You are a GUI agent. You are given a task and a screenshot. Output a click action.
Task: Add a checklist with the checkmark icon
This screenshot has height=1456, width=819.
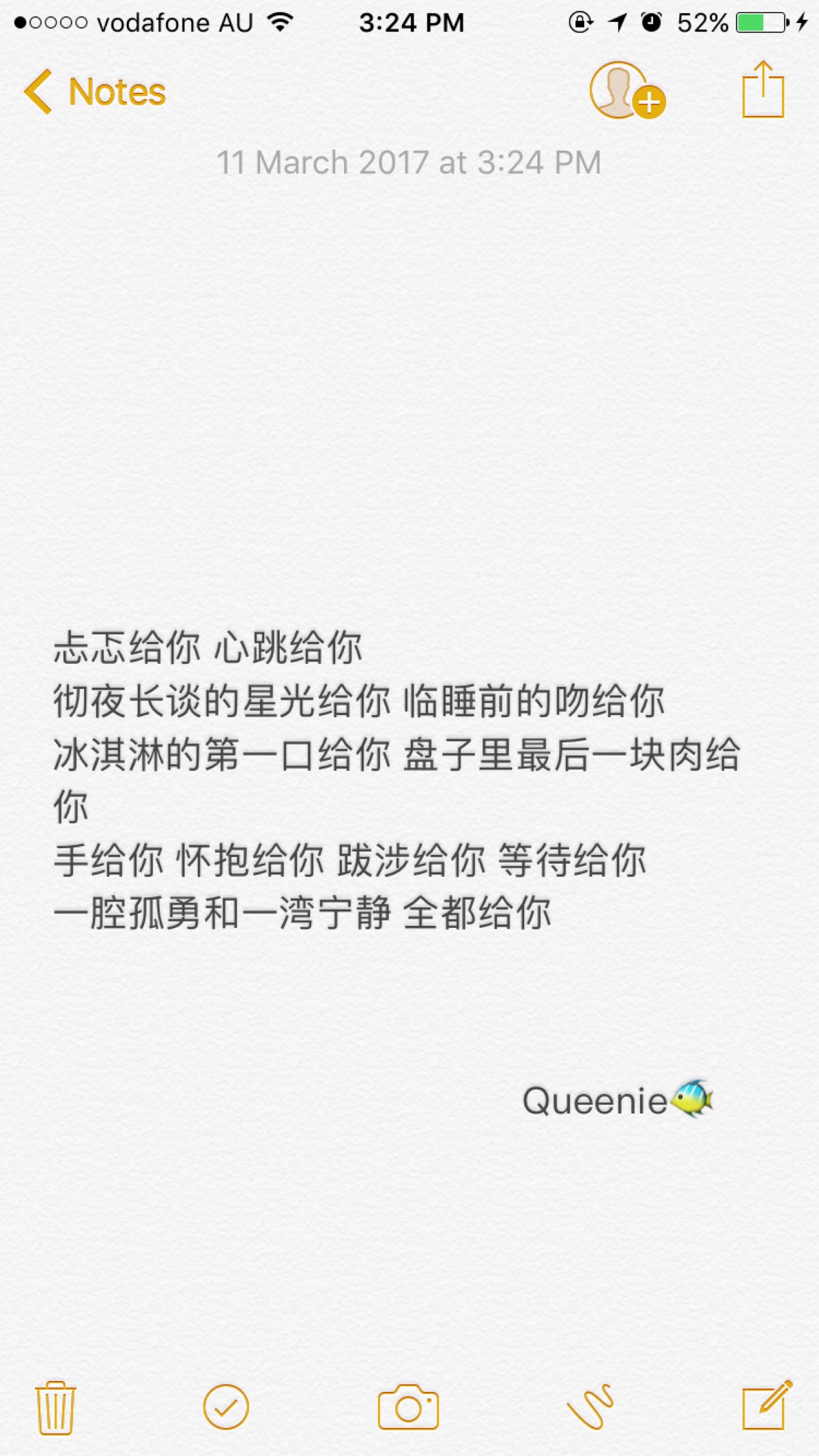226,1407
